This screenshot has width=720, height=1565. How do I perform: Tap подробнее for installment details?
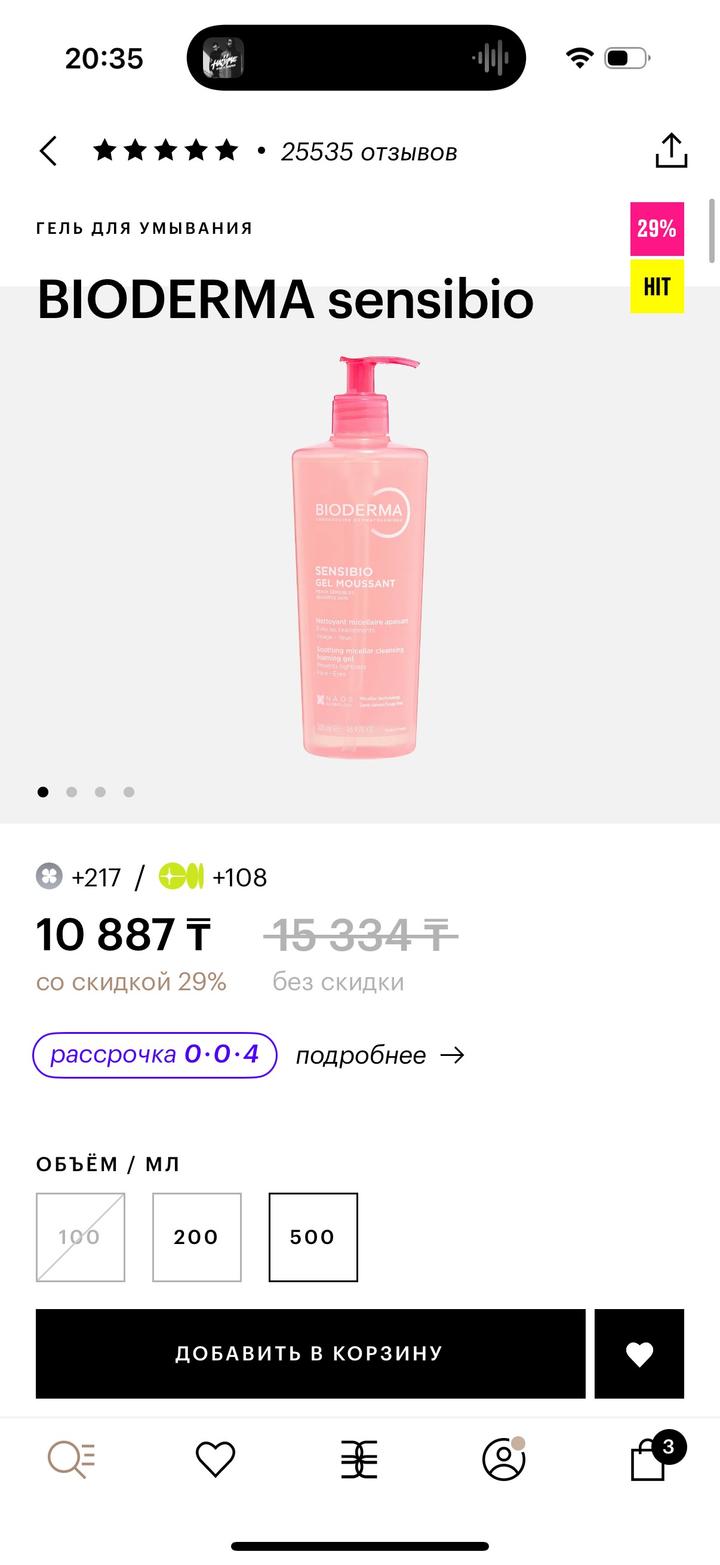pyautogui.click(x=380, y=1055)
